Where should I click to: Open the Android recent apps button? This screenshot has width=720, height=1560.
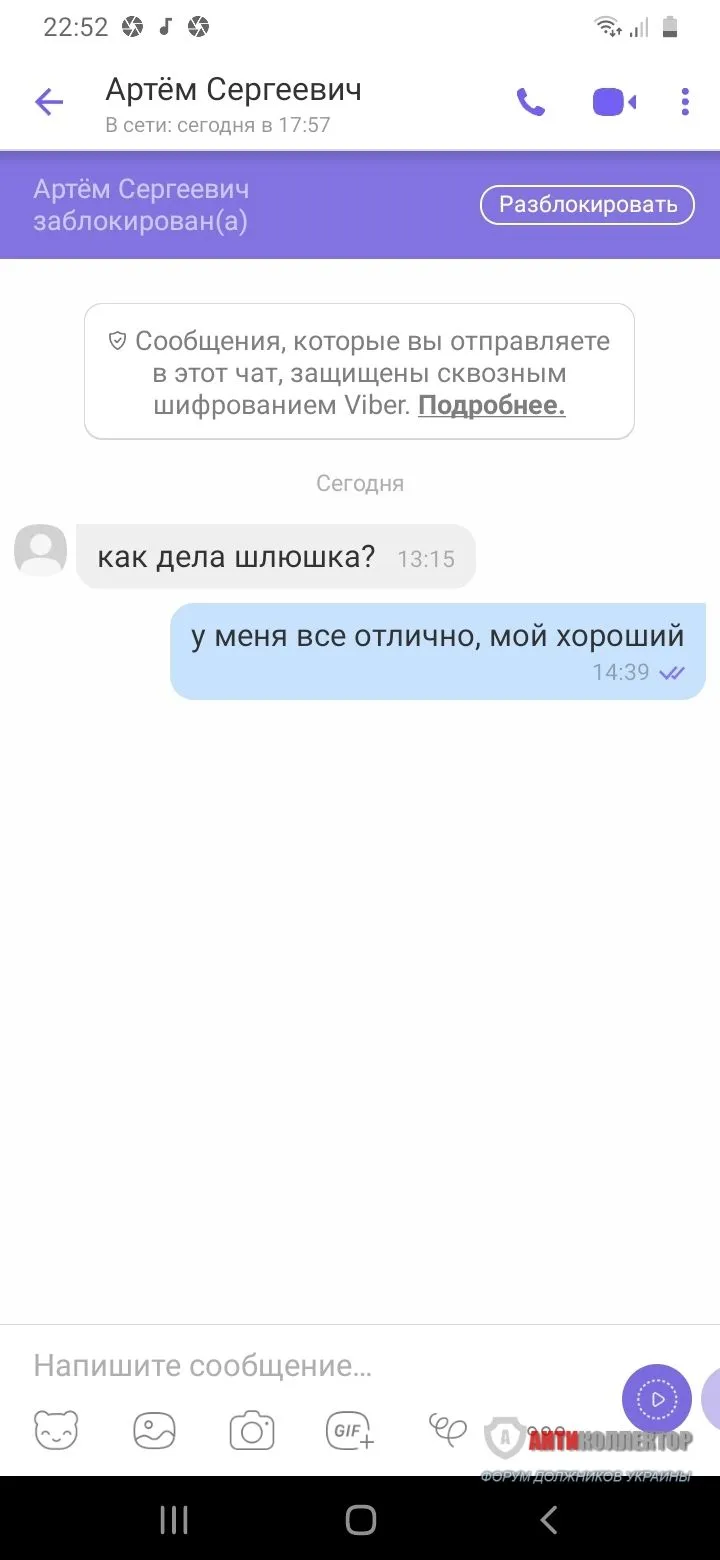point(174,1520)
